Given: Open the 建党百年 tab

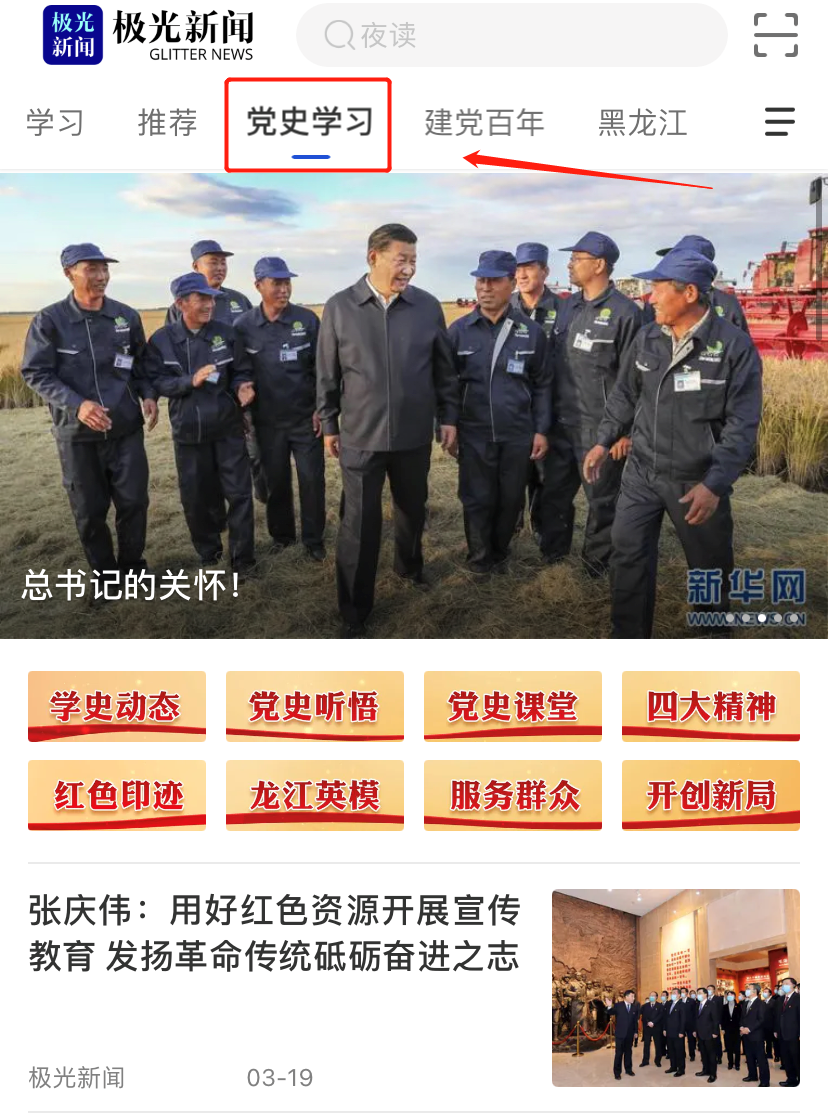Looking at the screenshot, I should pyautogui.click(x=484, y=123).
